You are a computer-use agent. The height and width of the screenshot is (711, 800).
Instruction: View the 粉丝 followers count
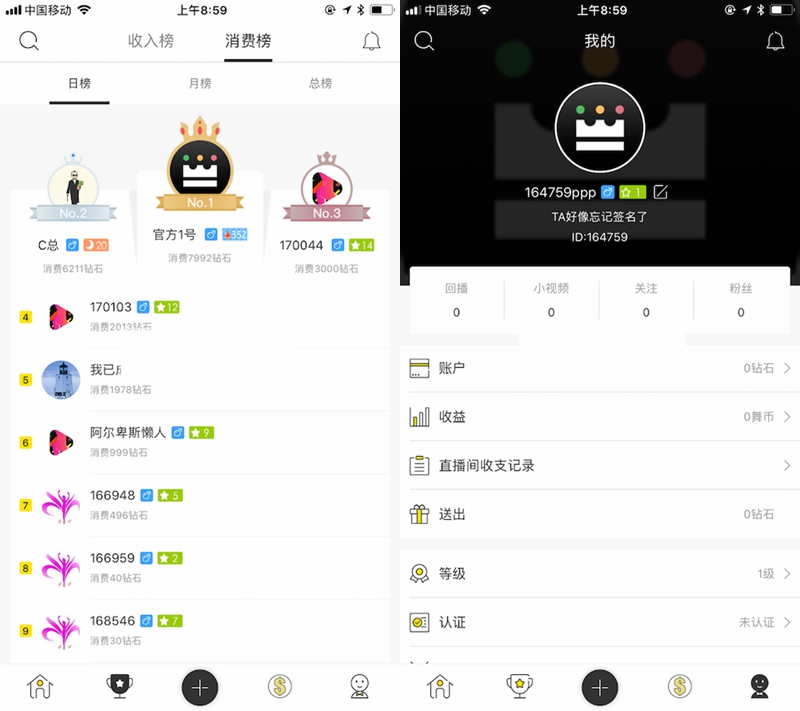pyautogui.click(x=741, y=300)
